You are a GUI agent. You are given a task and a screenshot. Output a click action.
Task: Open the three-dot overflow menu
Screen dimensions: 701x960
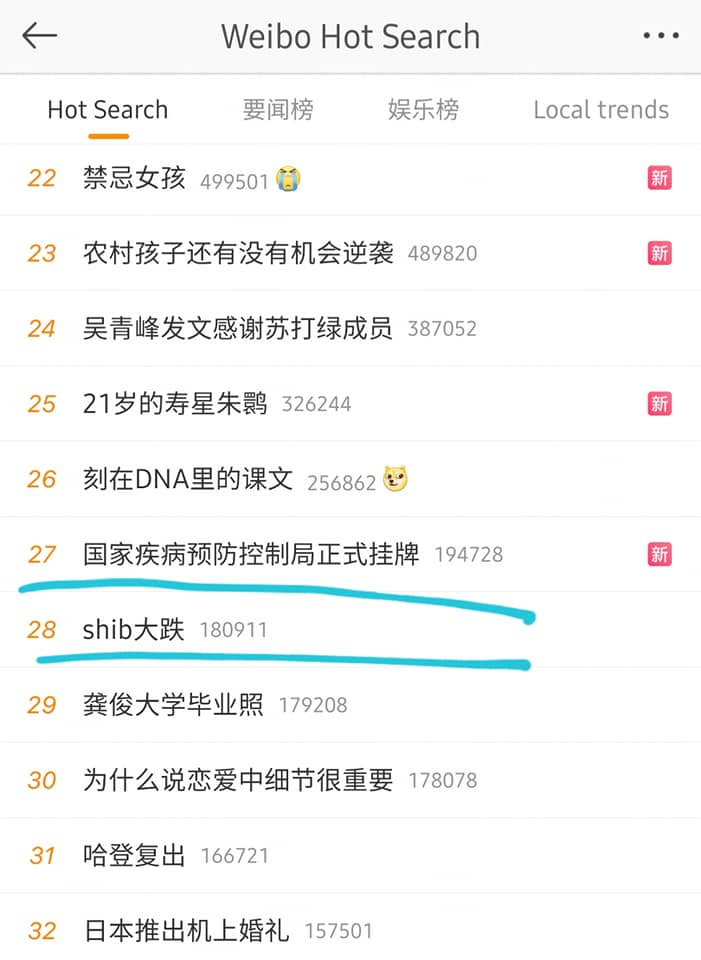tap(661, 36)
